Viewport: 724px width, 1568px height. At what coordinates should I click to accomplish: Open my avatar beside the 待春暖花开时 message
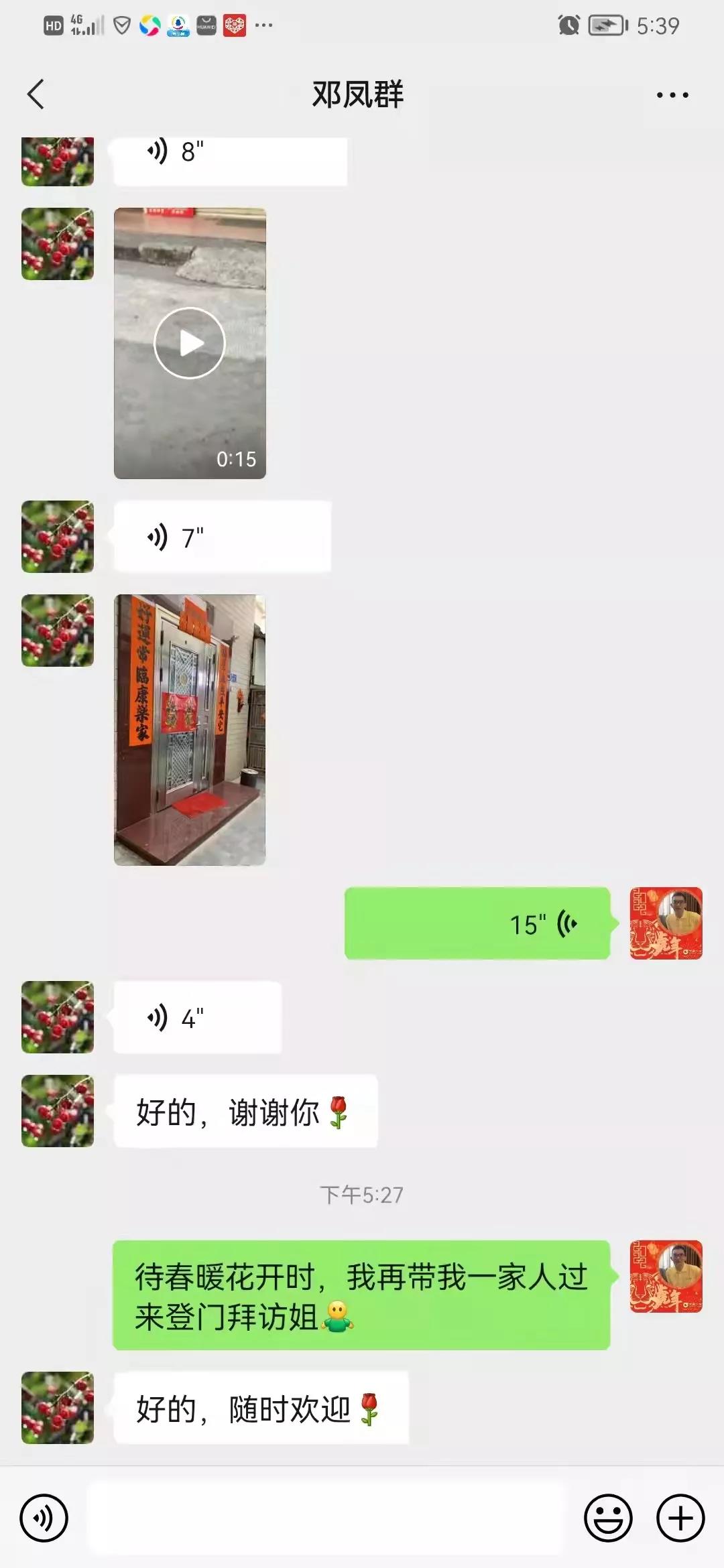(x=666, y=1277)
